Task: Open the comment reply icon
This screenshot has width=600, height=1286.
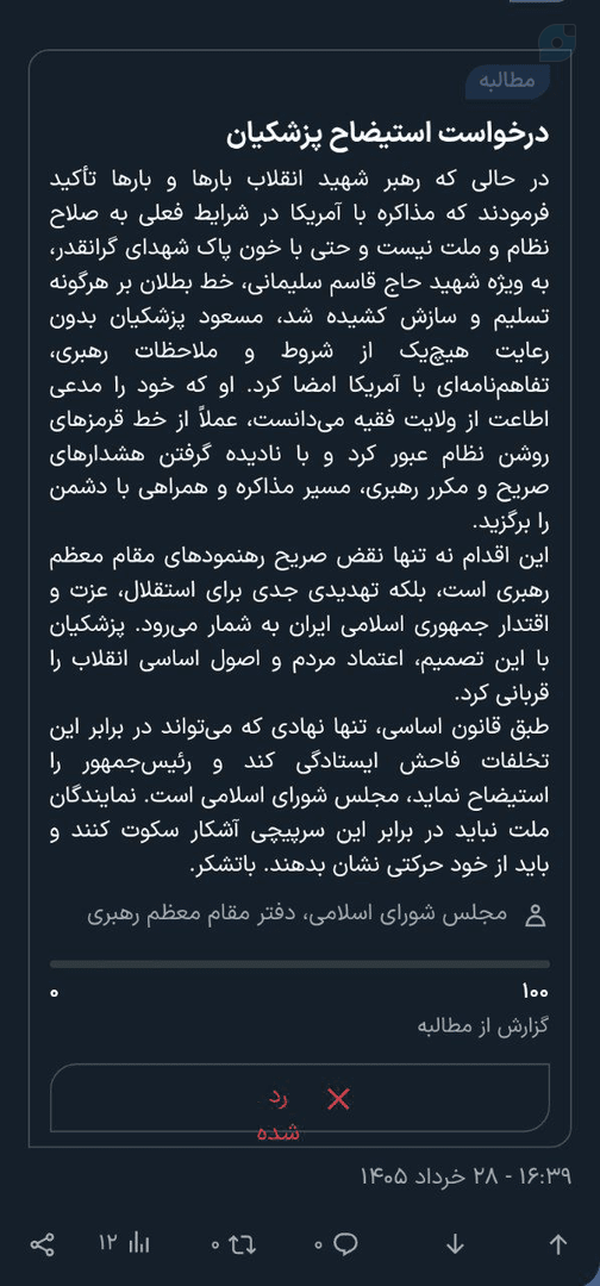Action: pyautogui.click(x=336, y=1245)
